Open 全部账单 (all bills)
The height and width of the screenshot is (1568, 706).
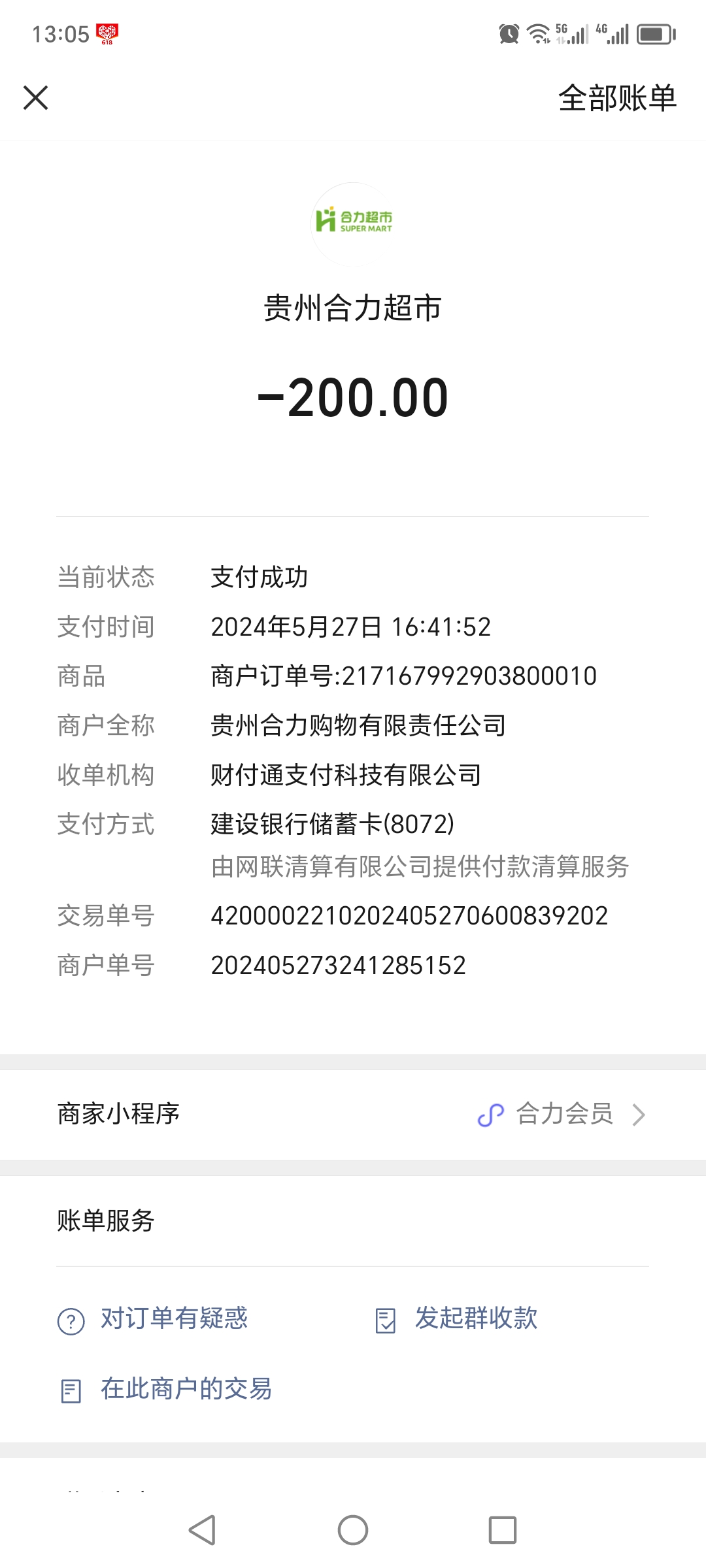(x=616, y=98)
